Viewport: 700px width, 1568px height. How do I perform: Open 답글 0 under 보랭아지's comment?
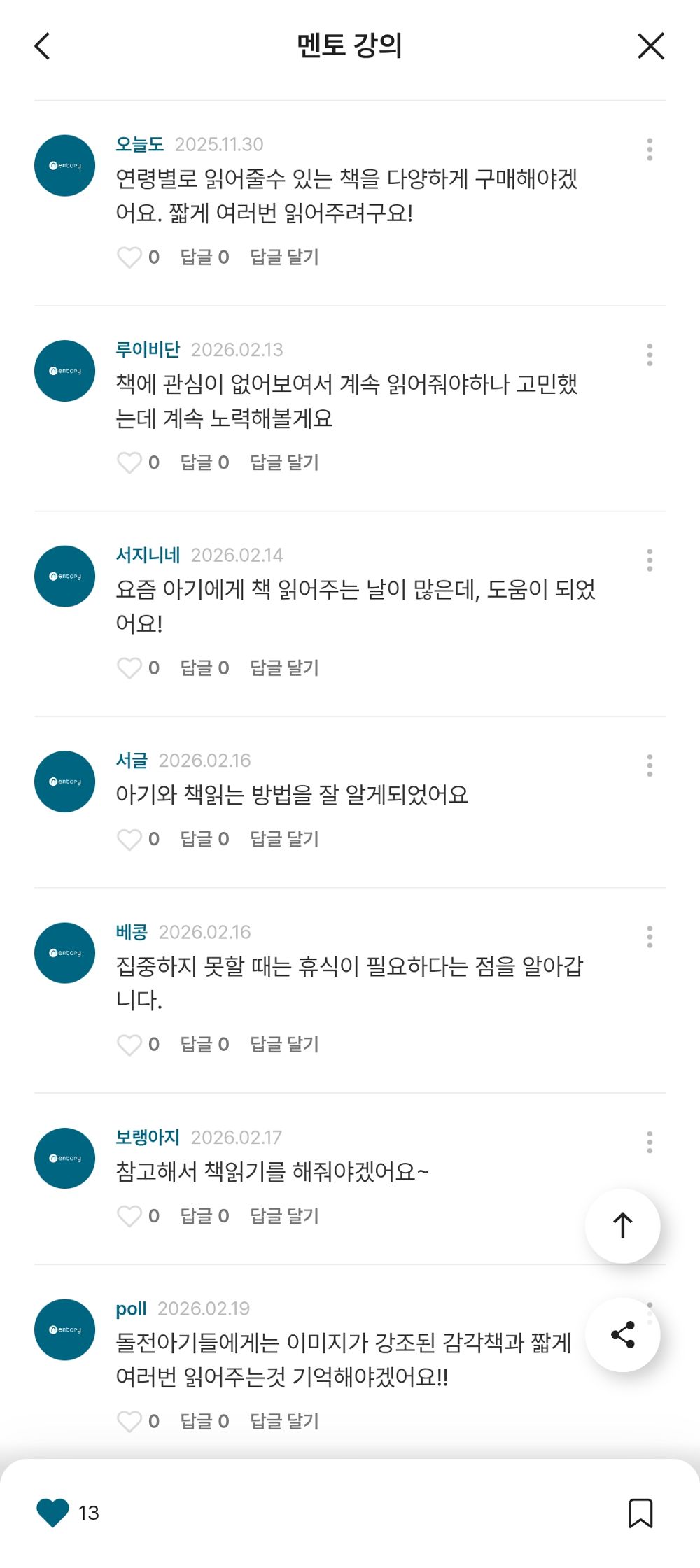[203, 1215]
